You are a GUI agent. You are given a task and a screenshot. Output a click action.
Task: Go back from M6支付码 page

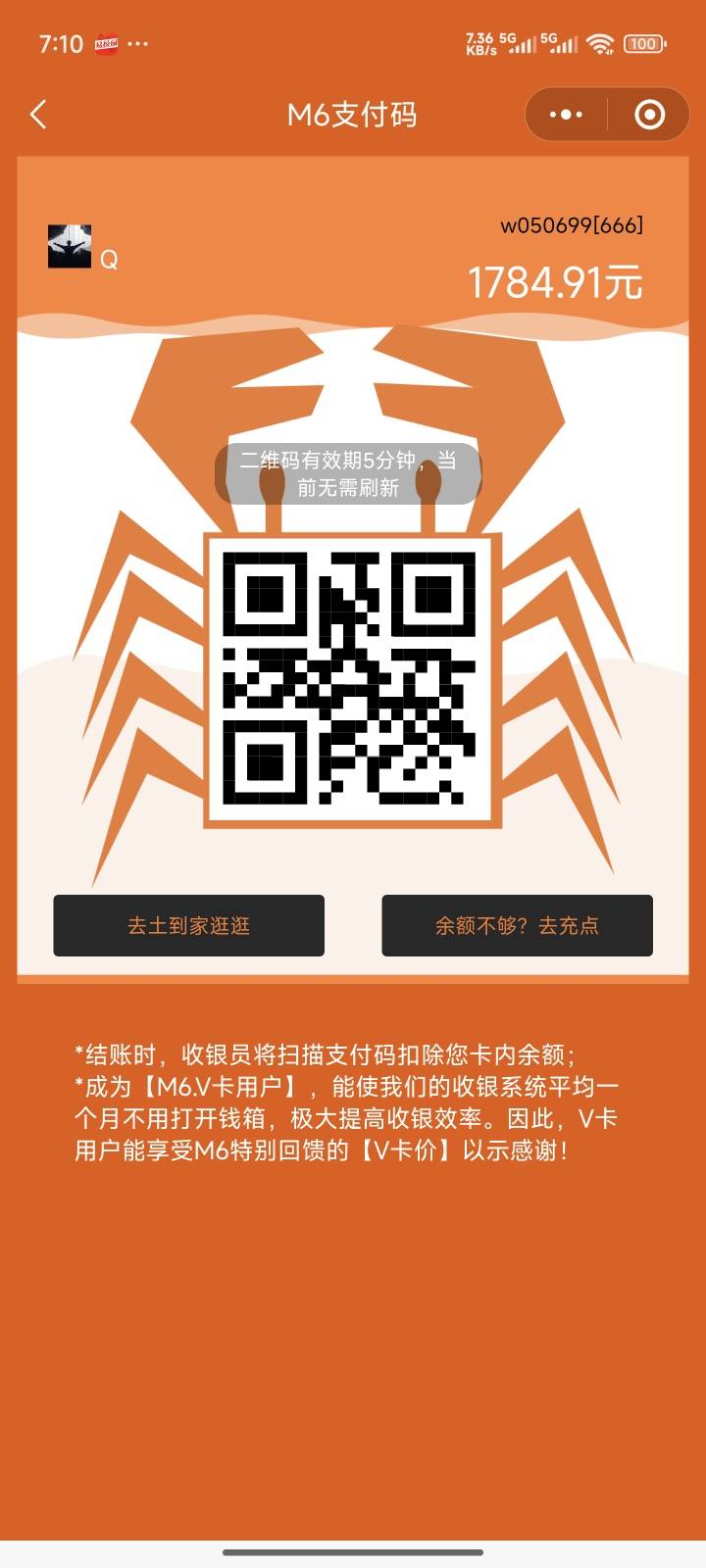(39, 115)
